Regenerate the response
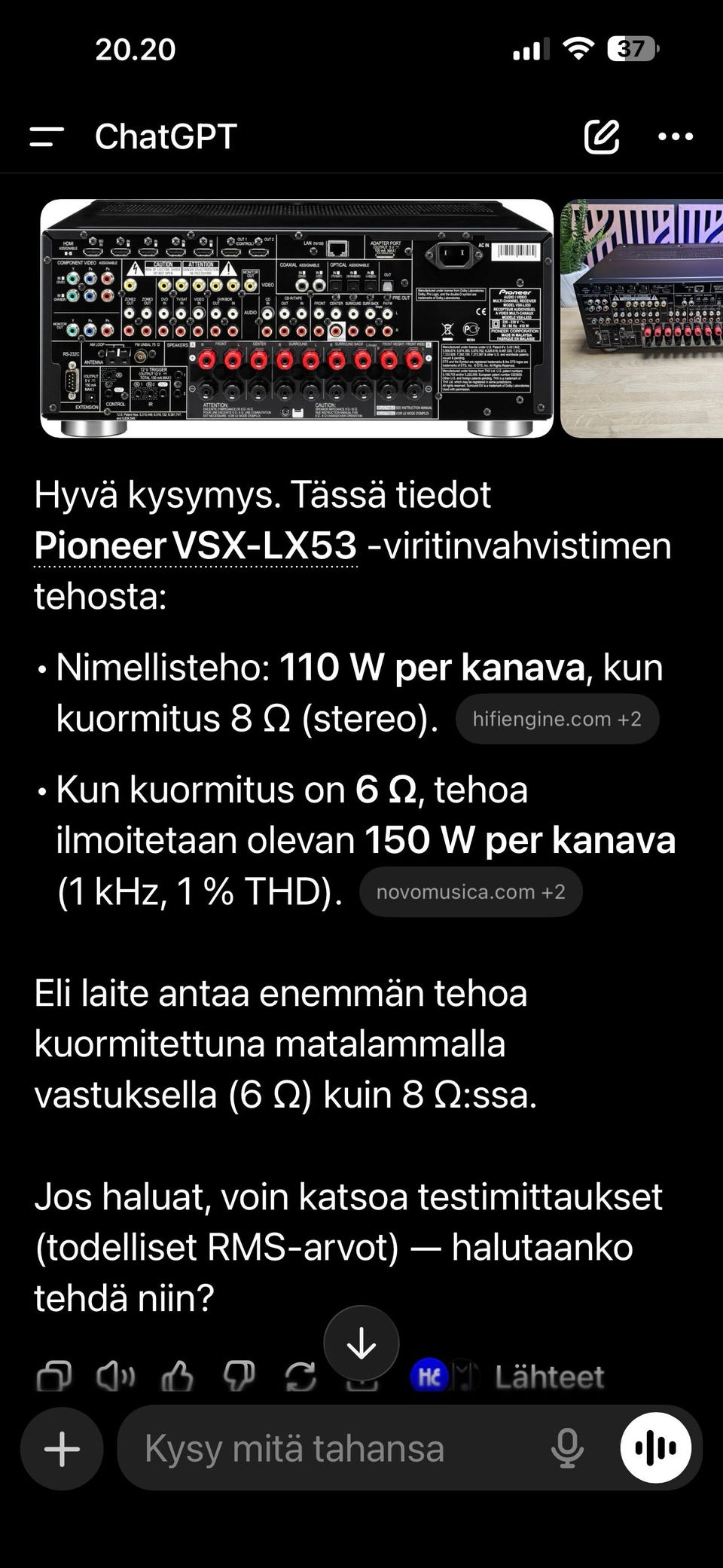Viewport: 723px width, 1568px height. [x=300, y=1377]
